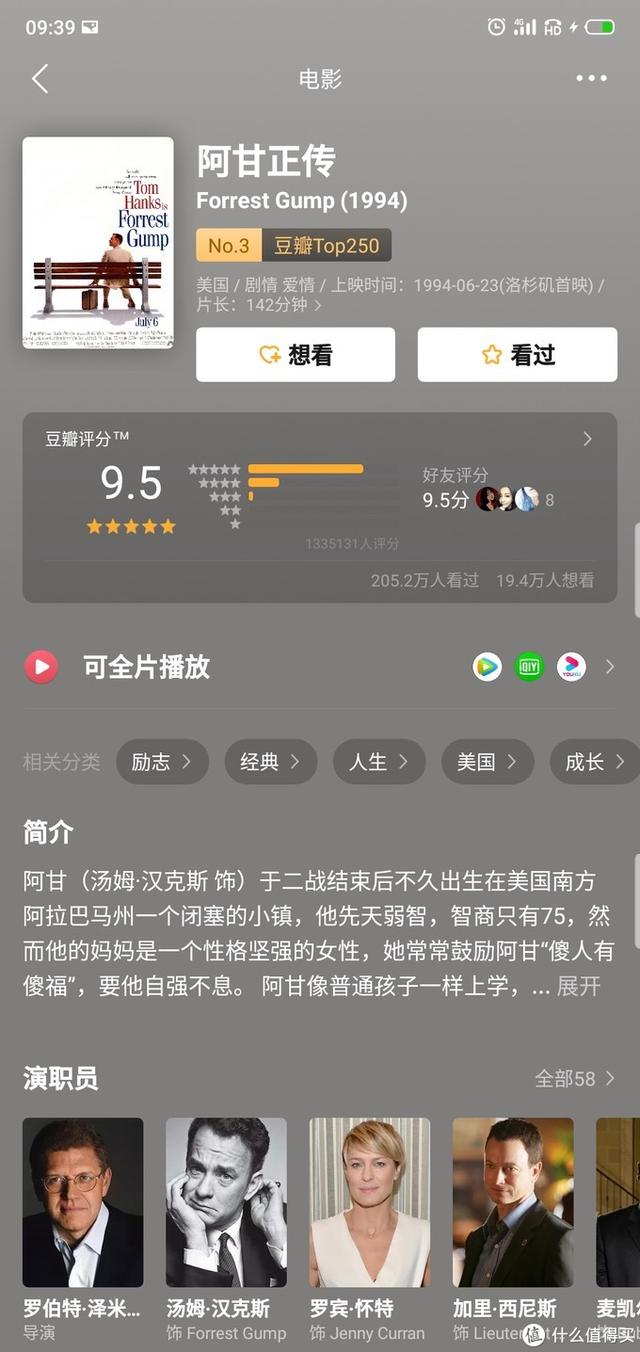This screenshot has width=640, height=1352.
Task: Go back using the top-left arrow
Action: point(40,79)
